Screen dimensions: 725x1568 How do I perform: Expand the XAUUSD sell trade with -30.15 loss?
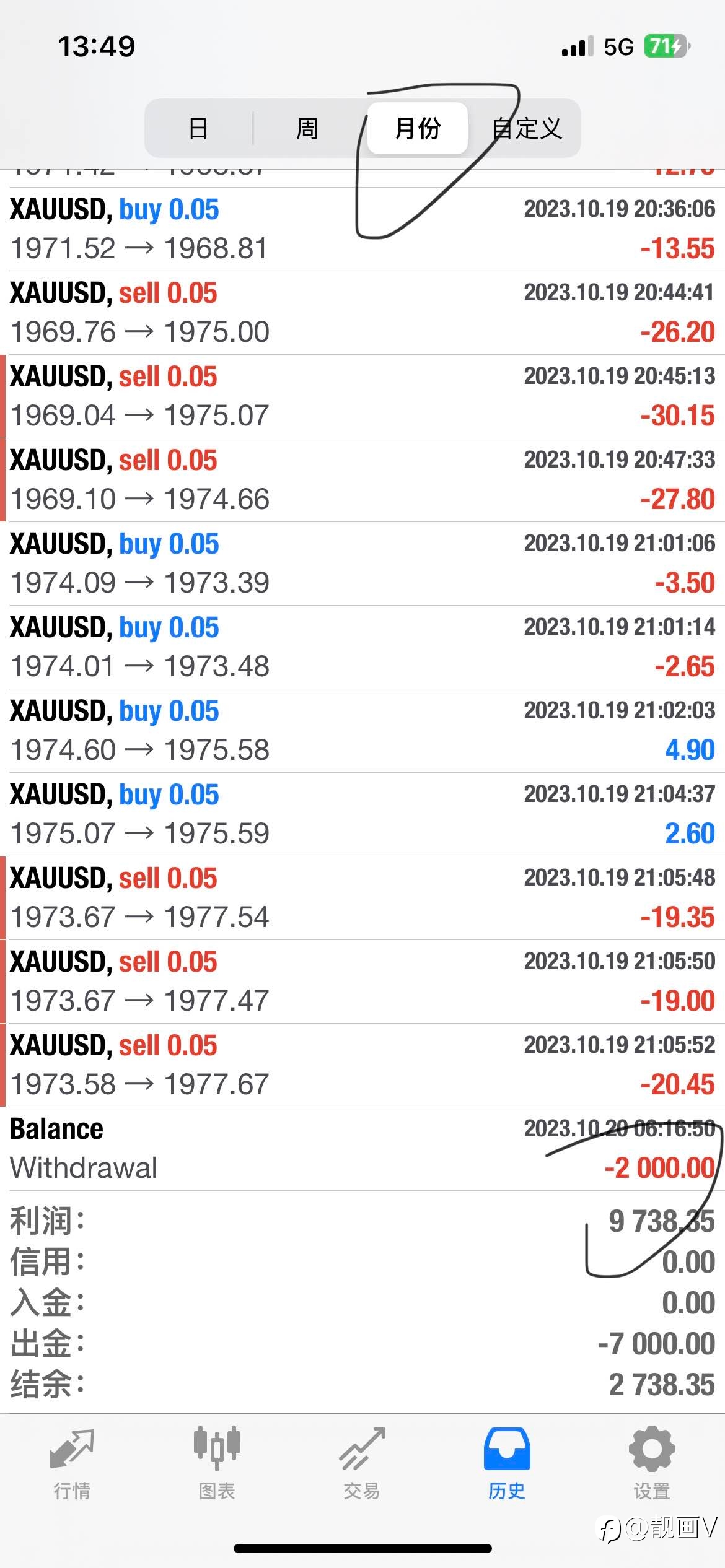tap(362, 396)
